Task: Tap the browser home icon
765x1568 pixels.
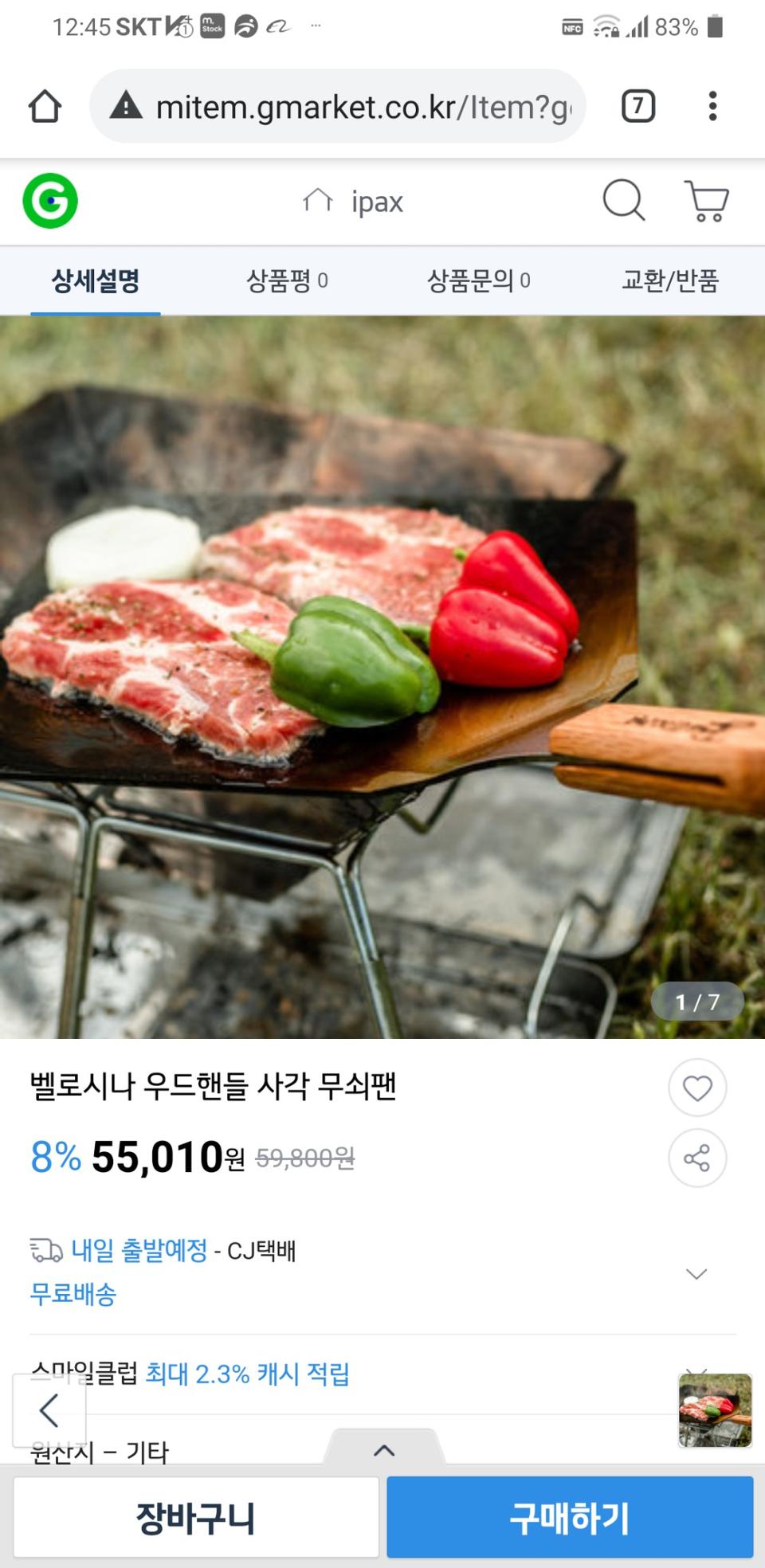Action: 45,105
